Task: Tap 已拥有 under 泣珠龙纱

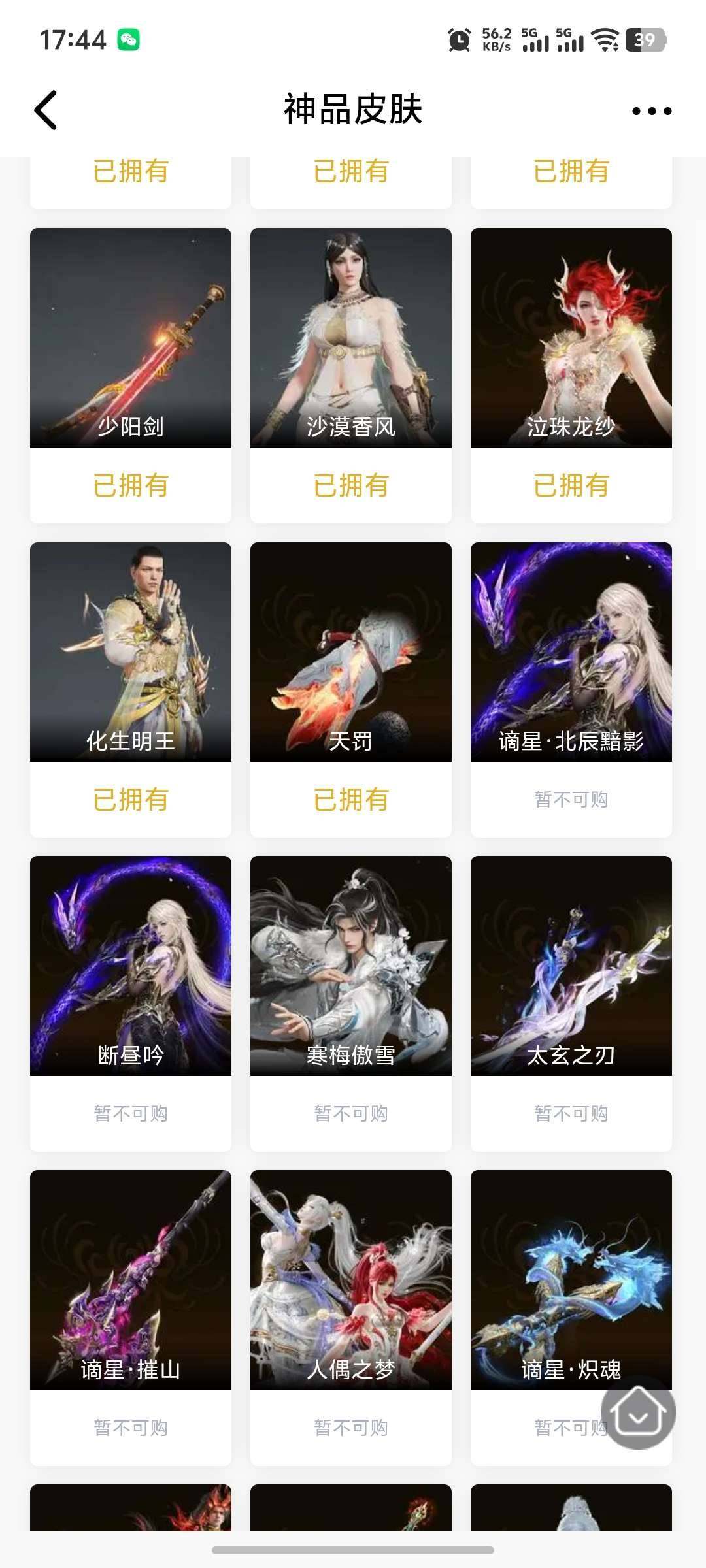Action: pos(571,485)
